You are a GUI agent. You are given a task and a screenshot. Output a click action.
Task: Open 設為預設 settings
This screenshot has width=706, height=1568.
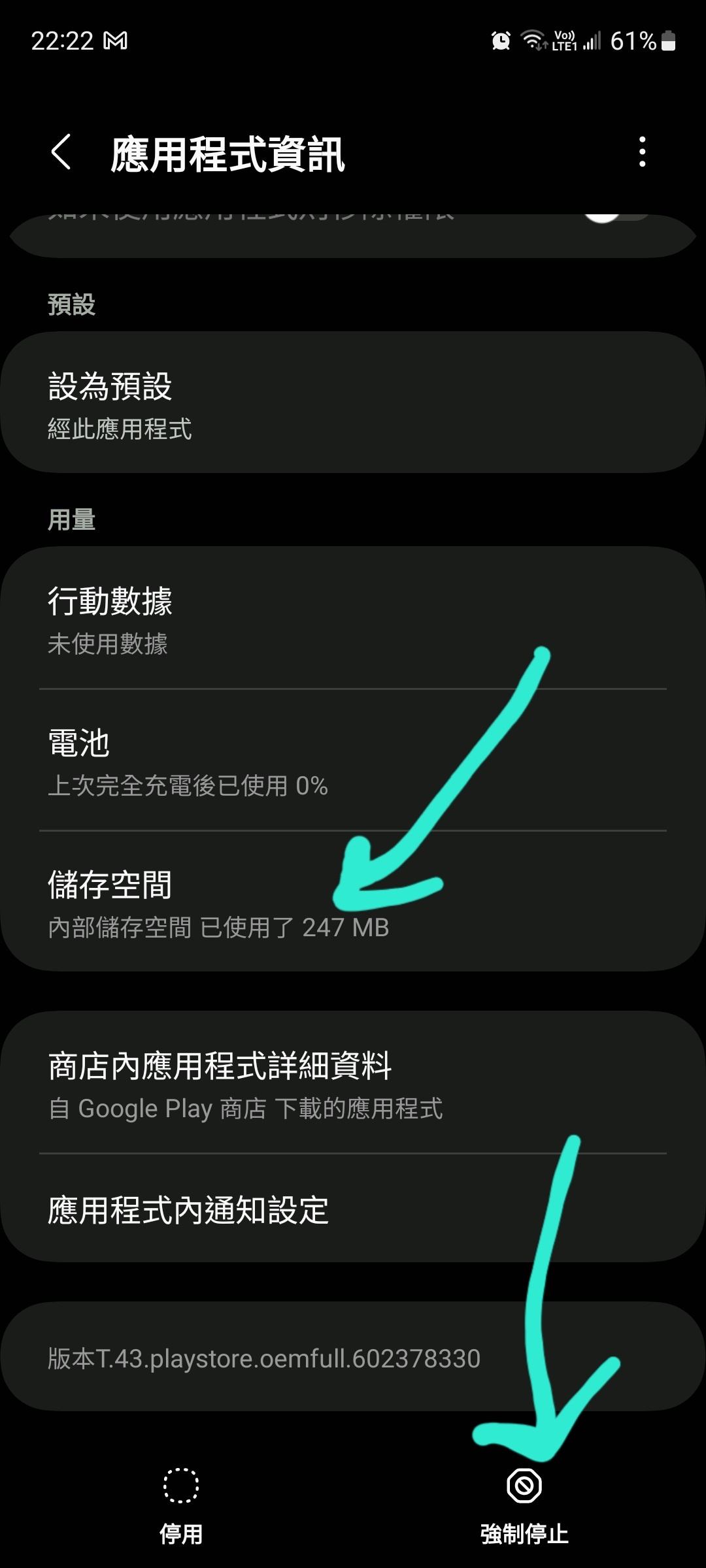tap(353, 403)
